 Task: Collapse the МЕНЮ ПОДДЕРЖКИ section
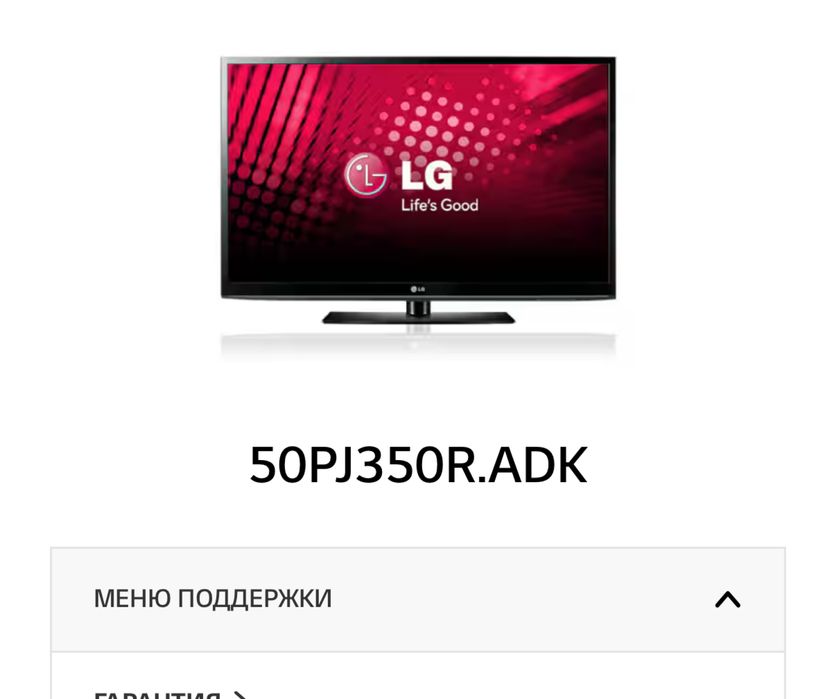[727, 599]
